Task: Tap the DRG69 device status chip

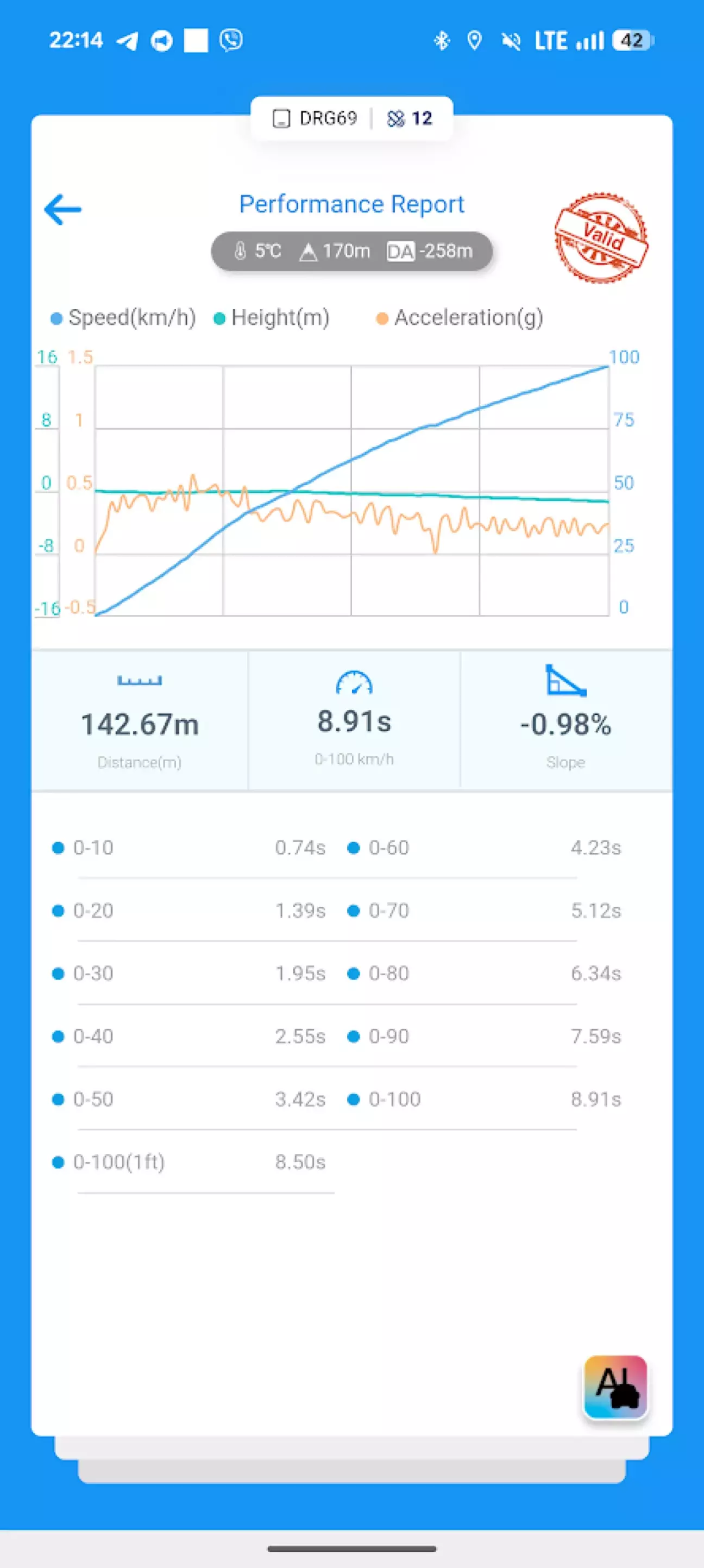Action: coord(316,118)
